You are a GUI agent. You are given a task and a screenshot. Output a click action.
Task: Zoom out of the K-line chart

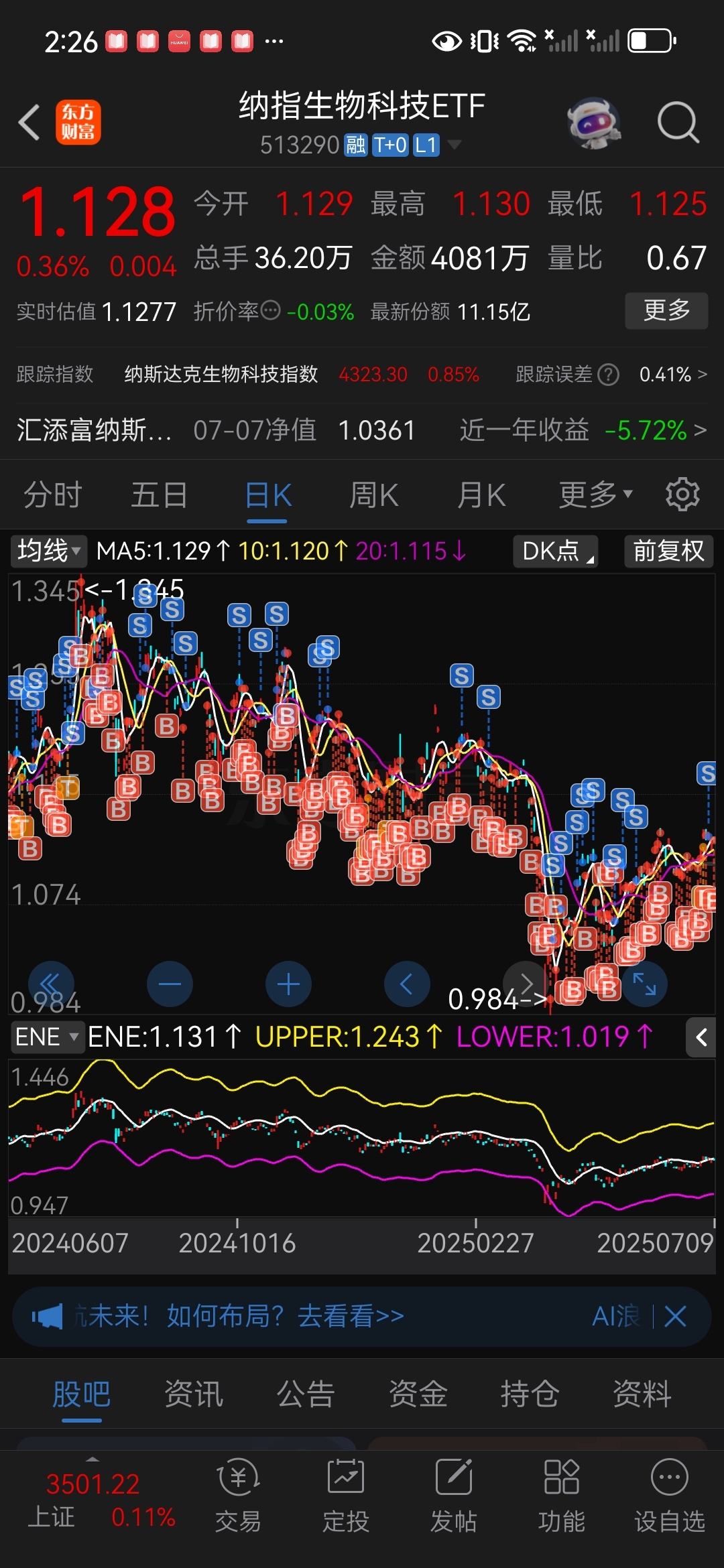(x=170, y=983)
